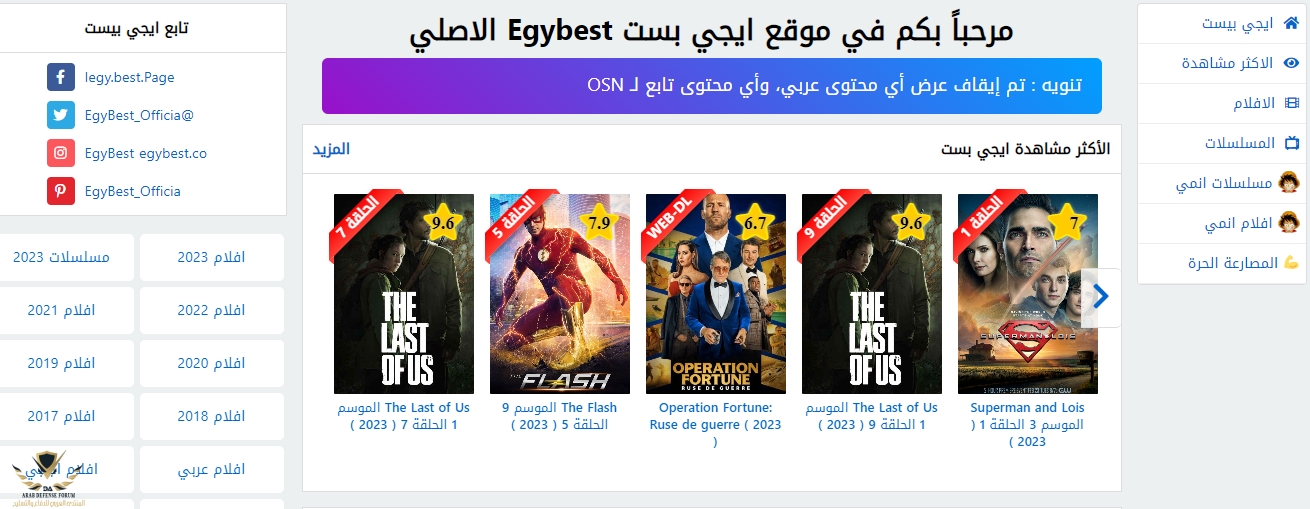Open The Last of Us episode 9
This screenshot has width=1310, height=509.
pyautogui.click(x=871, y=294)
